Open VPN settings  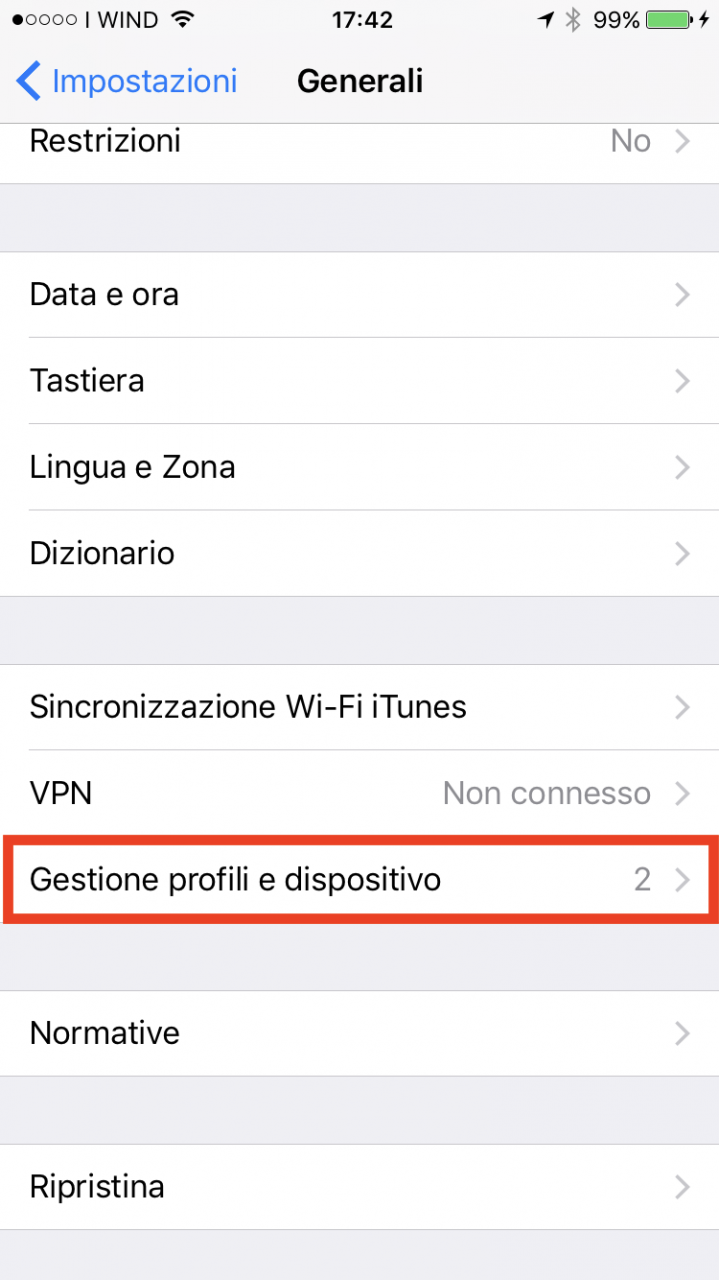pyautogui.click(x=359, y=793)
